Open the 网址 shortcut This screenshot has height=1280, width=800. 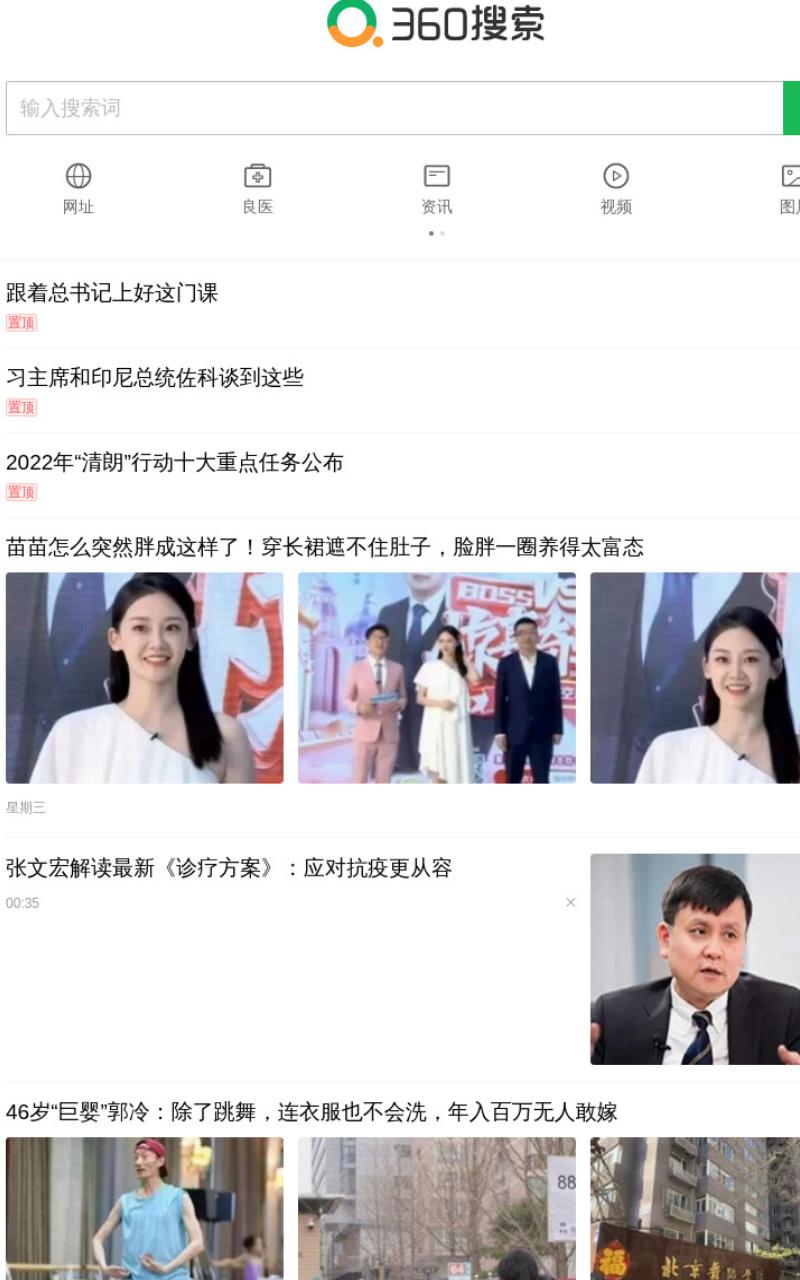78,189
